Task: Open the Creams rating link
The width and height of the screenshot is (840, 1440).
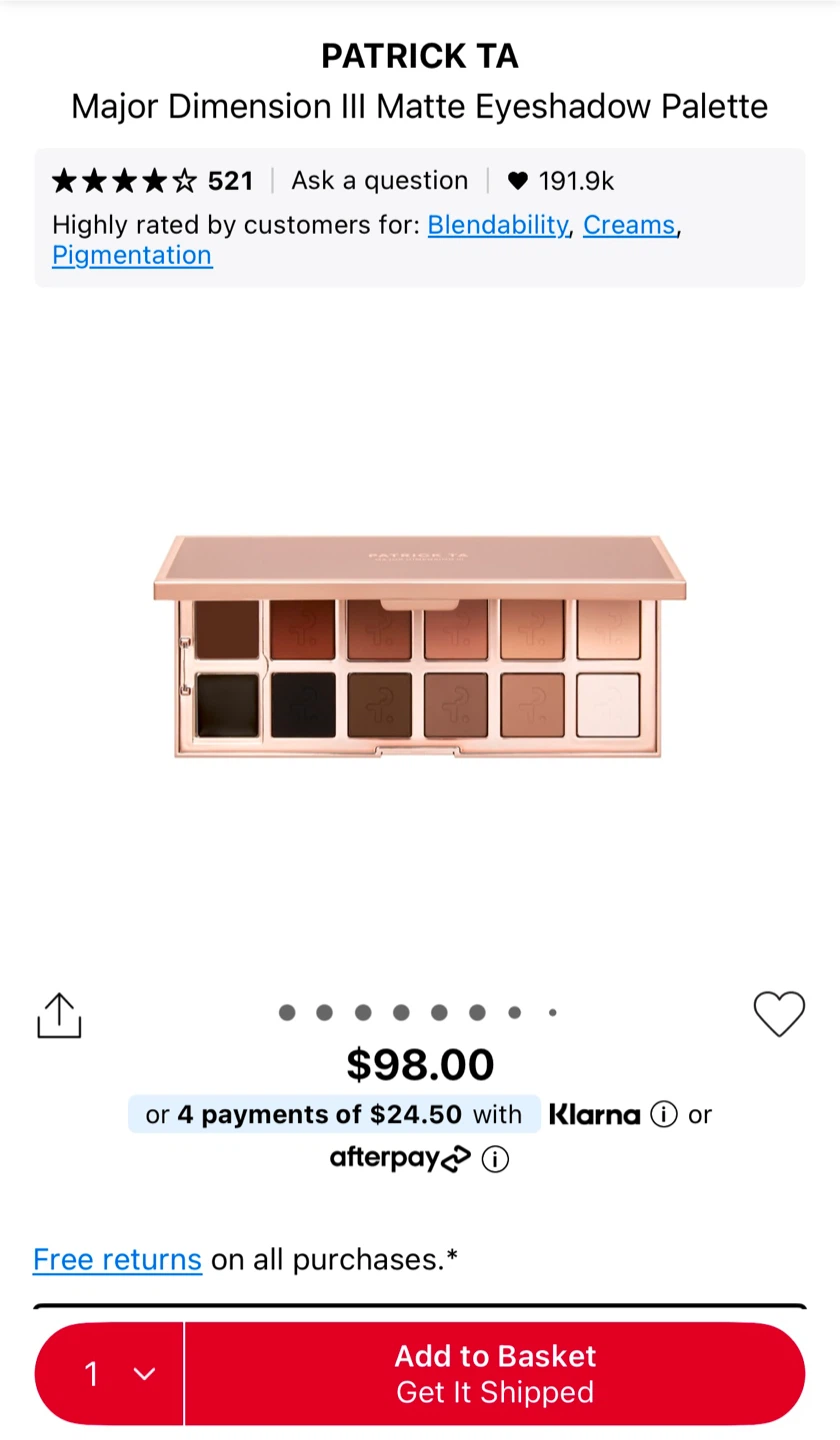Action: click(629, 225)
